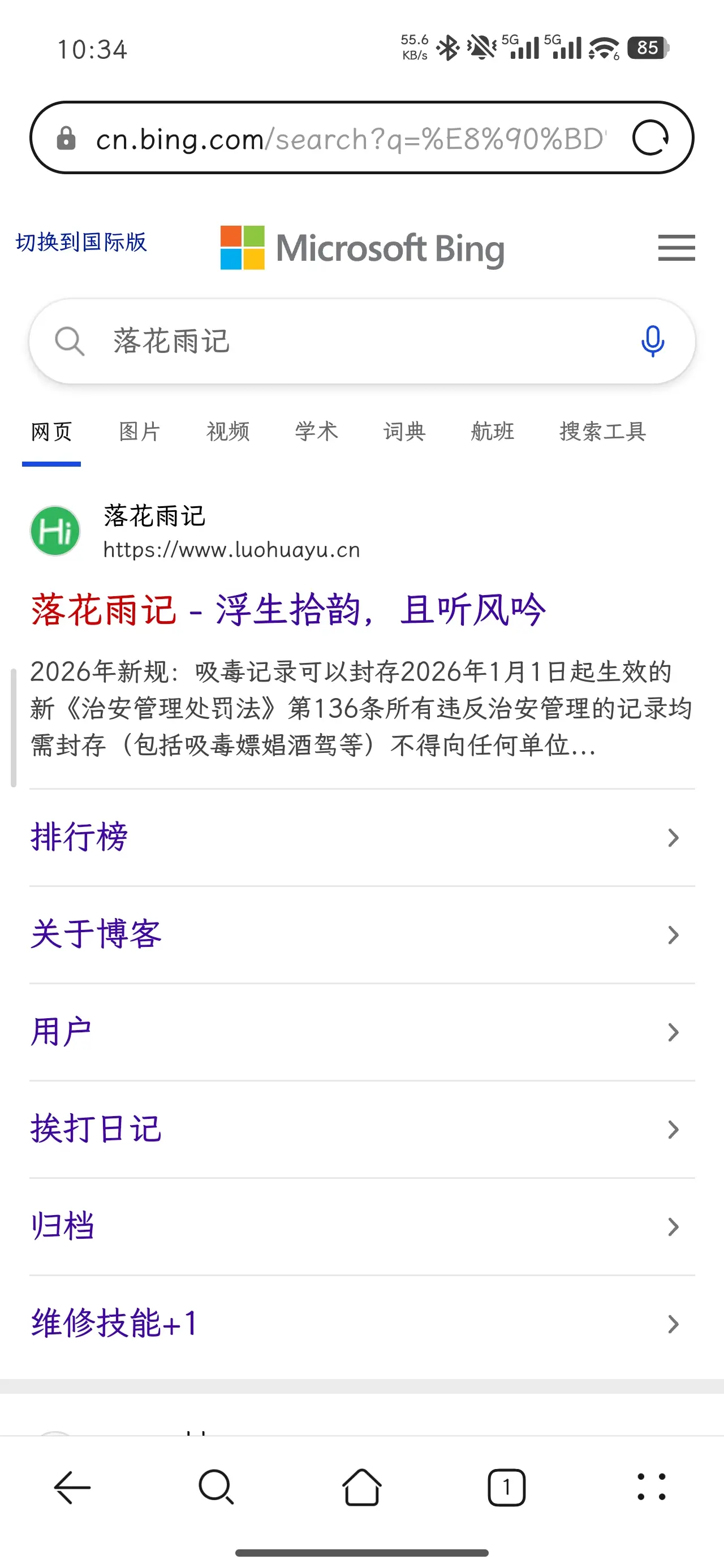Open the Bing hamburger menu

pos(676,248)
